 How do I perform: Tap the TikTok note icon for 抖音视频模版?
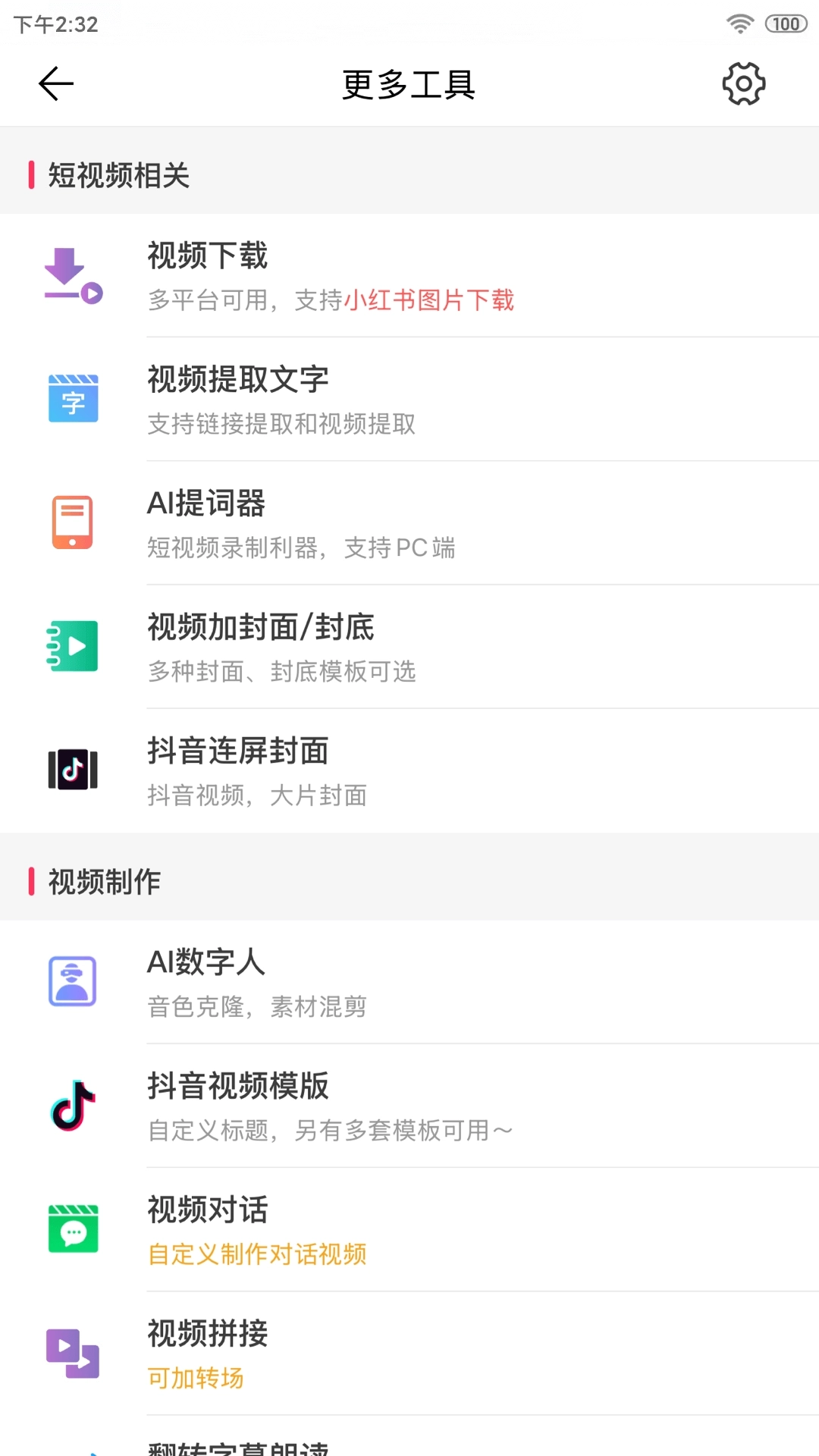point(71,1106)
